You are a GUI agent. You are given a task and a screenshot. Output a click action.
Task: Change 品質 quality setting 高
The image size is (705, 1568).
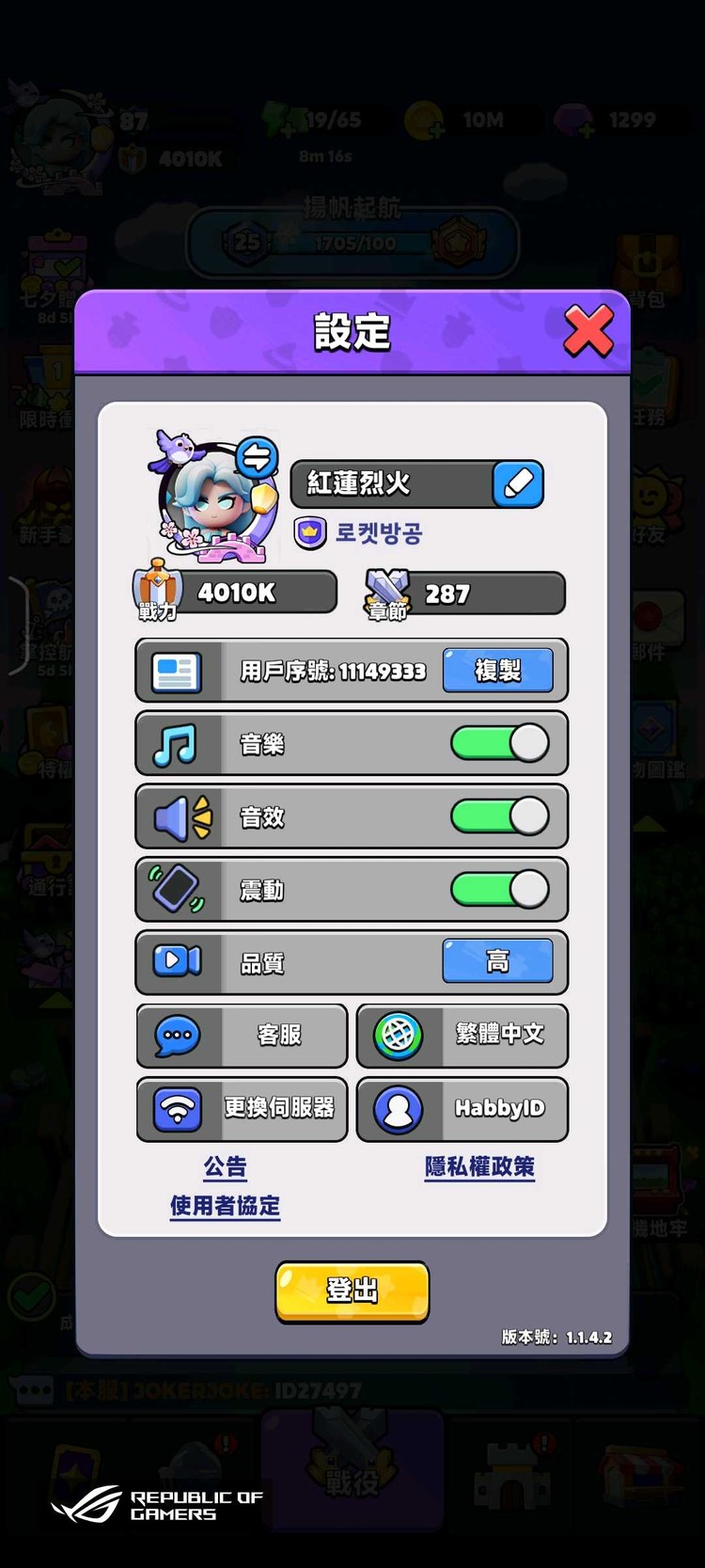click(497, 961)
